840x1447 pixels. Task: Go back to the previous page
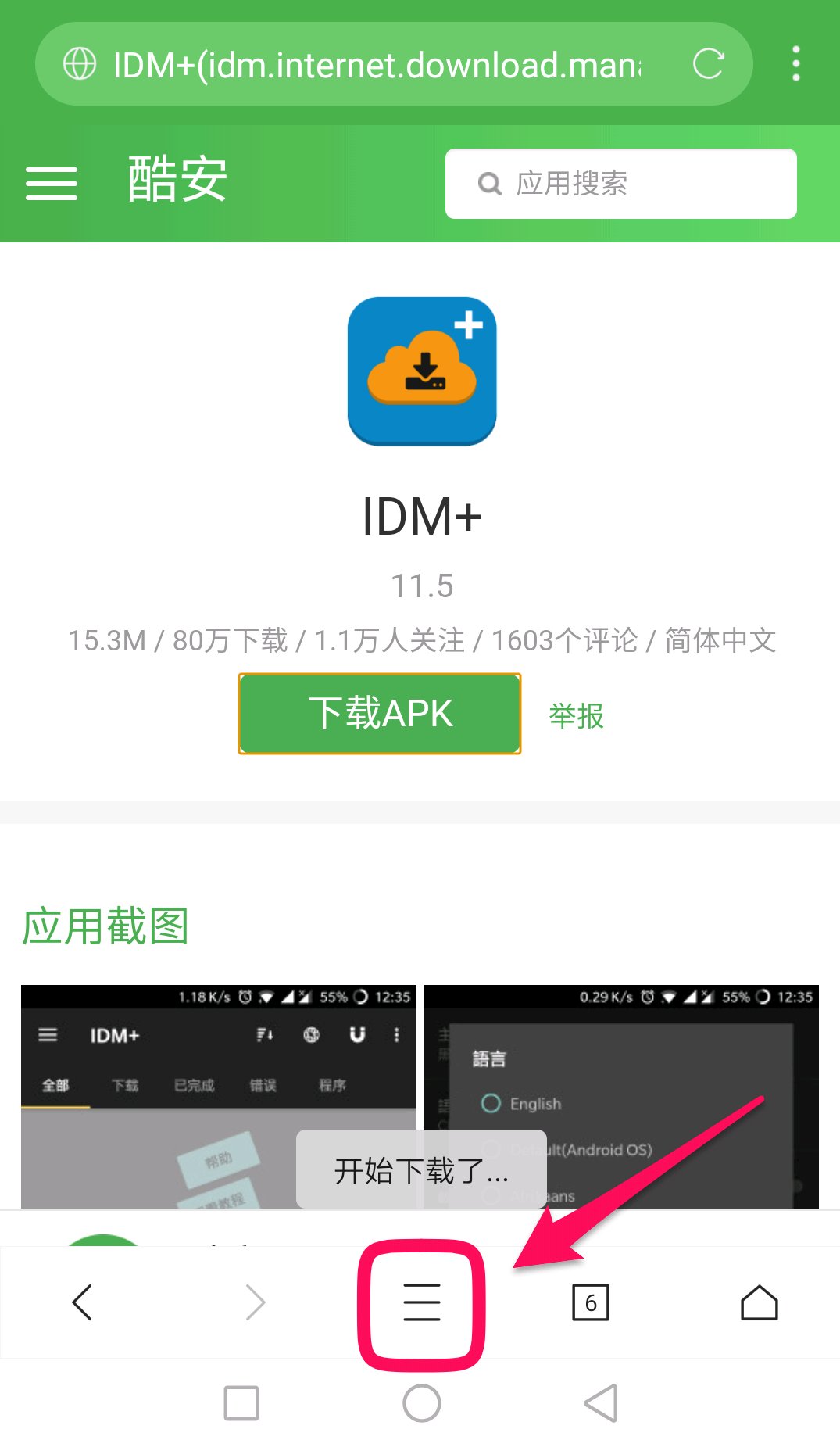(x=82, y=1302)
